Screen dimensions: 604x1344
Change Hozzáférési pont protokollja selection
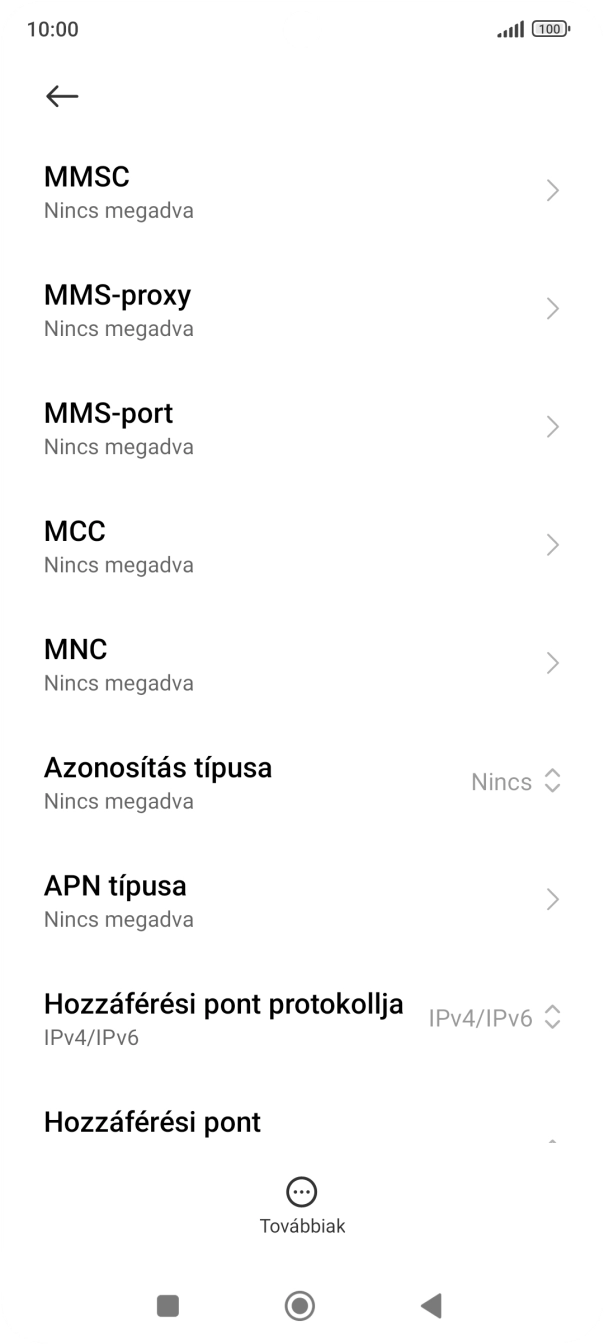coord(494,1018)
